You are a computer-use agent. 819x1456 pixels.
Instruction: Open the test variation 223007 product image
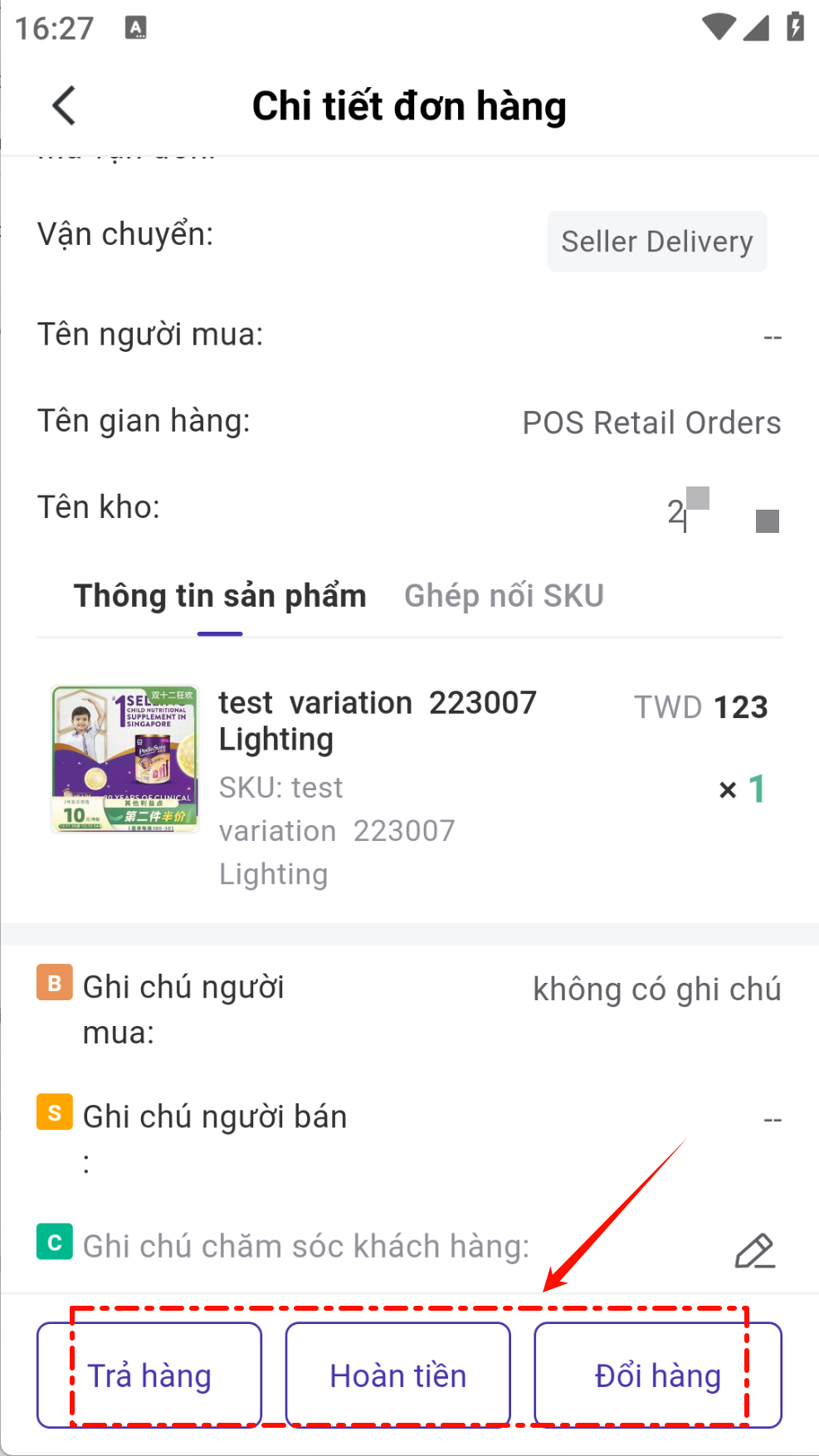[x=125, y=759]
